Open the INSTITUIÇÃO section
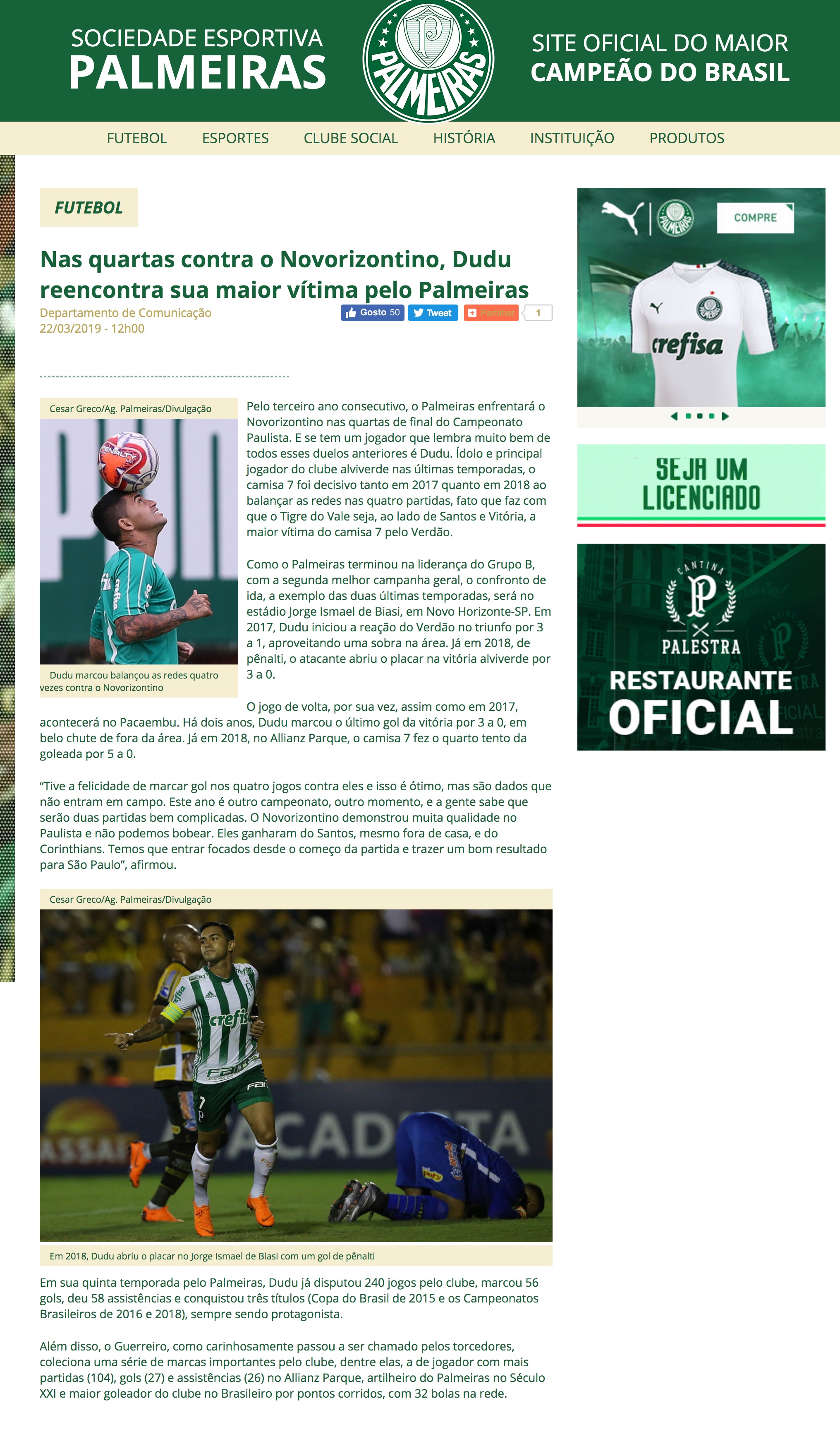Viewport: 840px width, 1432px height. [x=572, y=138]
